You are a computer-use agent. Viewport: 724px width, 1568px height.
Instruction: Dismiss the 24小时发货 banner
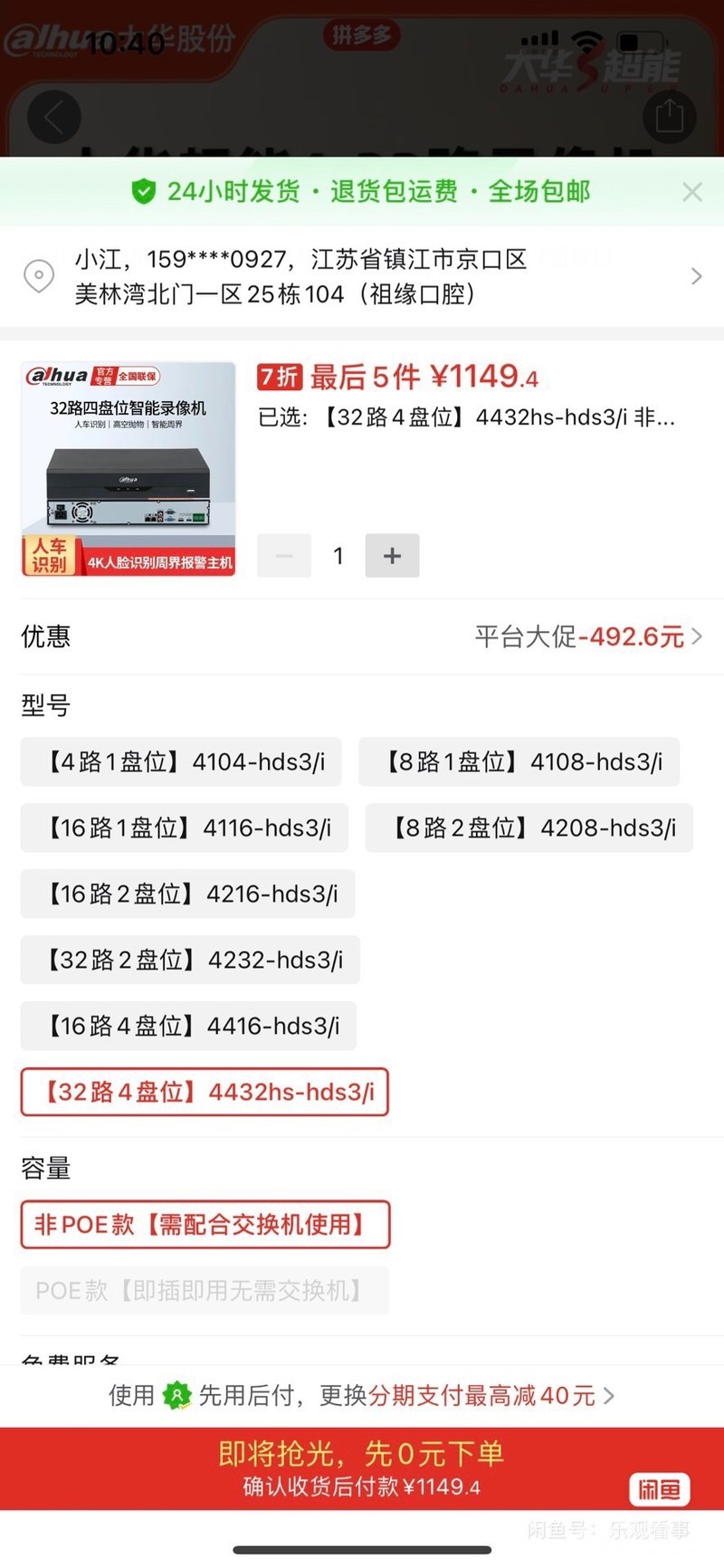point(692,192)
